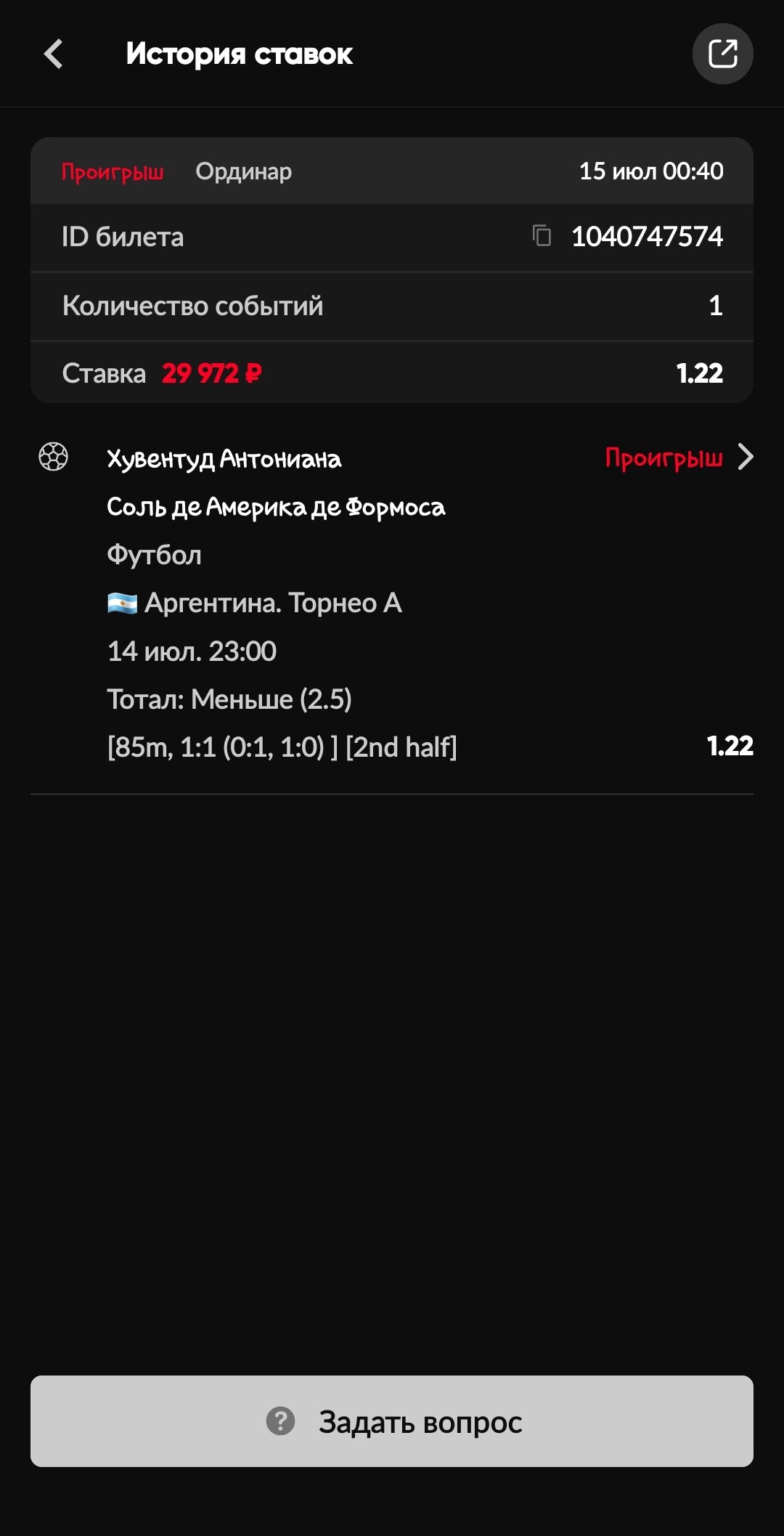The width and height of the screenshot is (784, 1536).
Task: Tap the Задать вопрос button
Action: click(392, 1421)
